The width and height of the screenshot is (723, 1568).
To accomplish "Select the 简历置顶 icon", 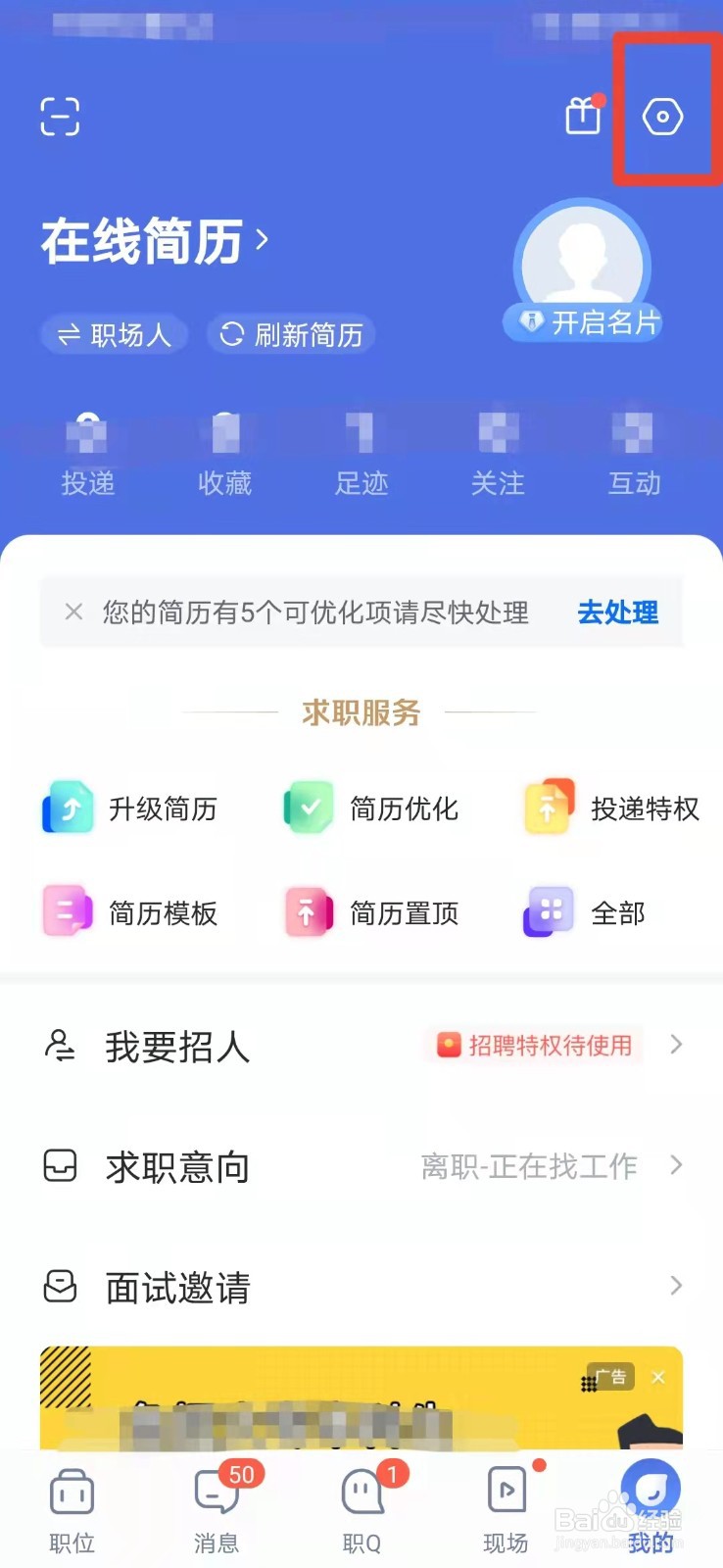I will [307, 911].
